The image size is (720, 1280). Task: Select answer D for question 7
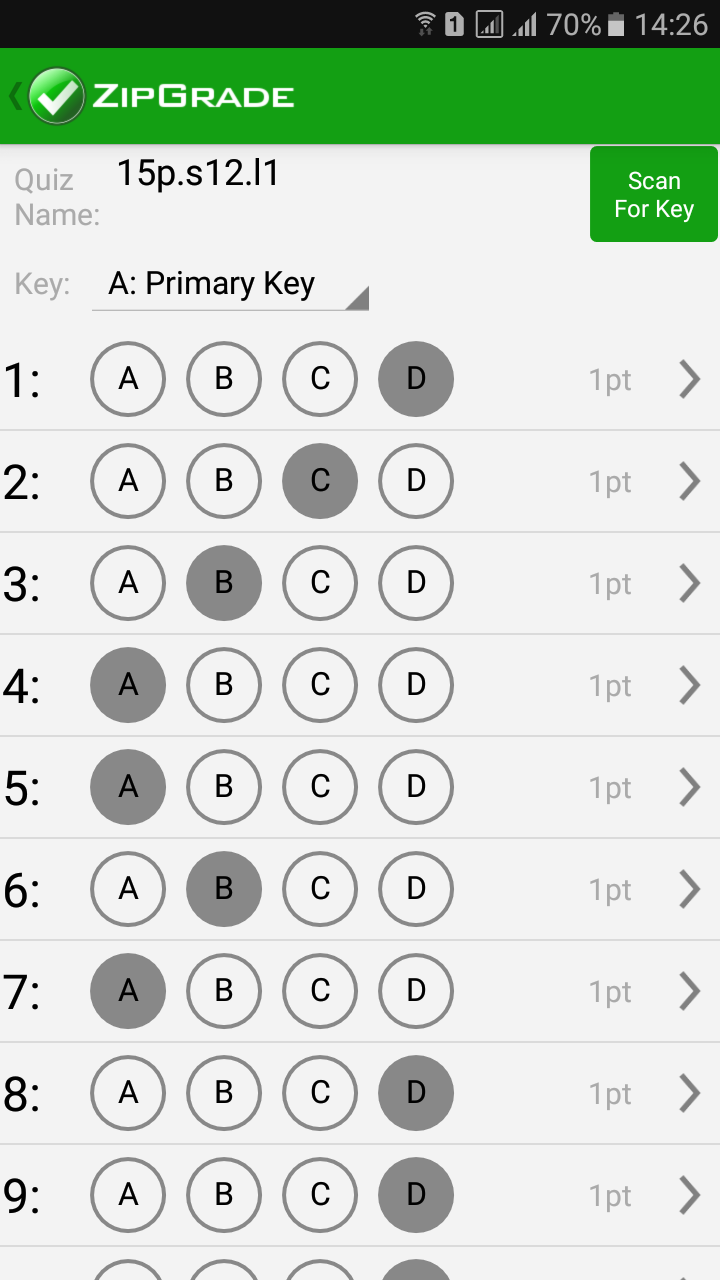[x=416, y=991]
